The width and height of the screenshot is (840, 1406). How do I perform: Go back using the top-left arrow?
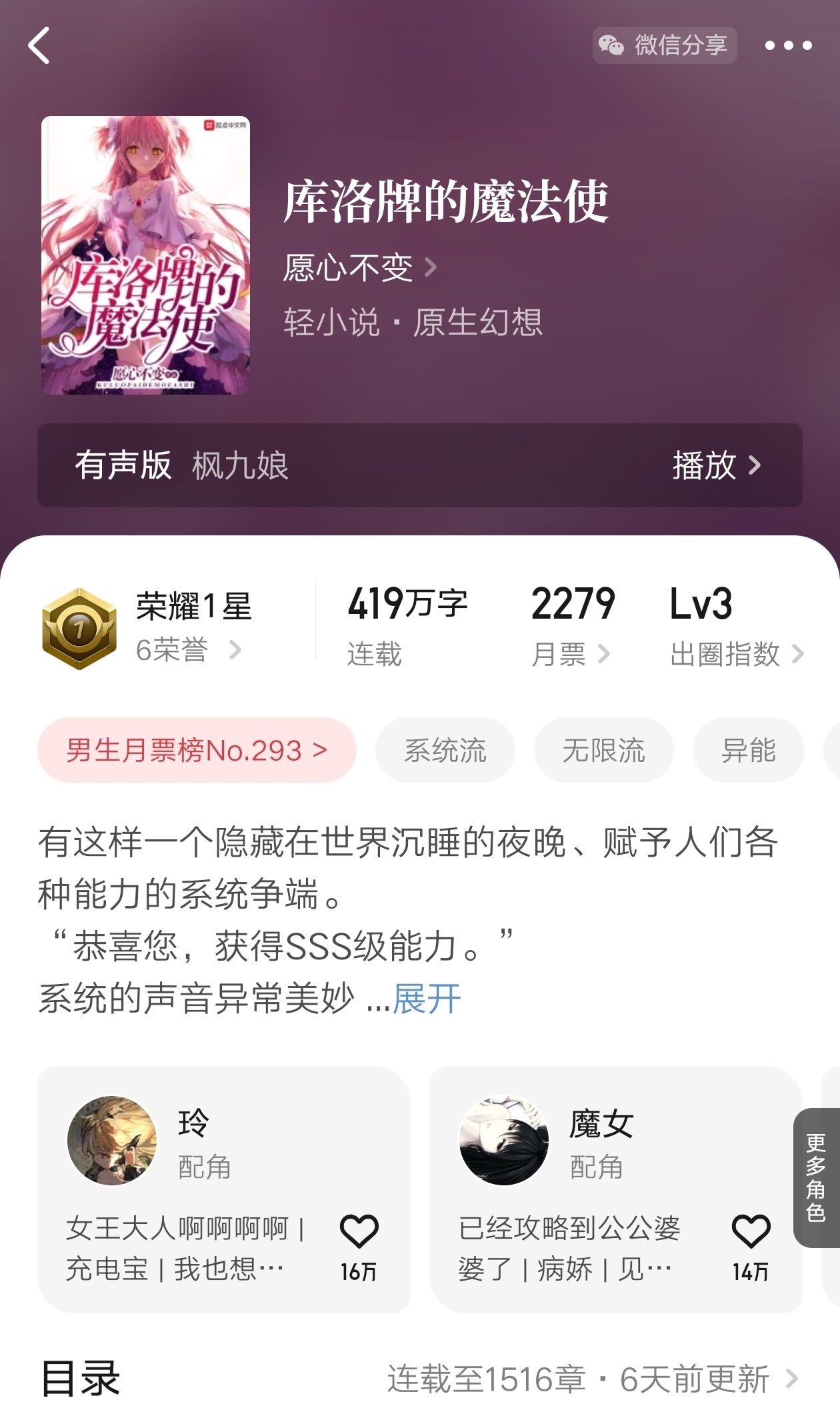(39, 46)
